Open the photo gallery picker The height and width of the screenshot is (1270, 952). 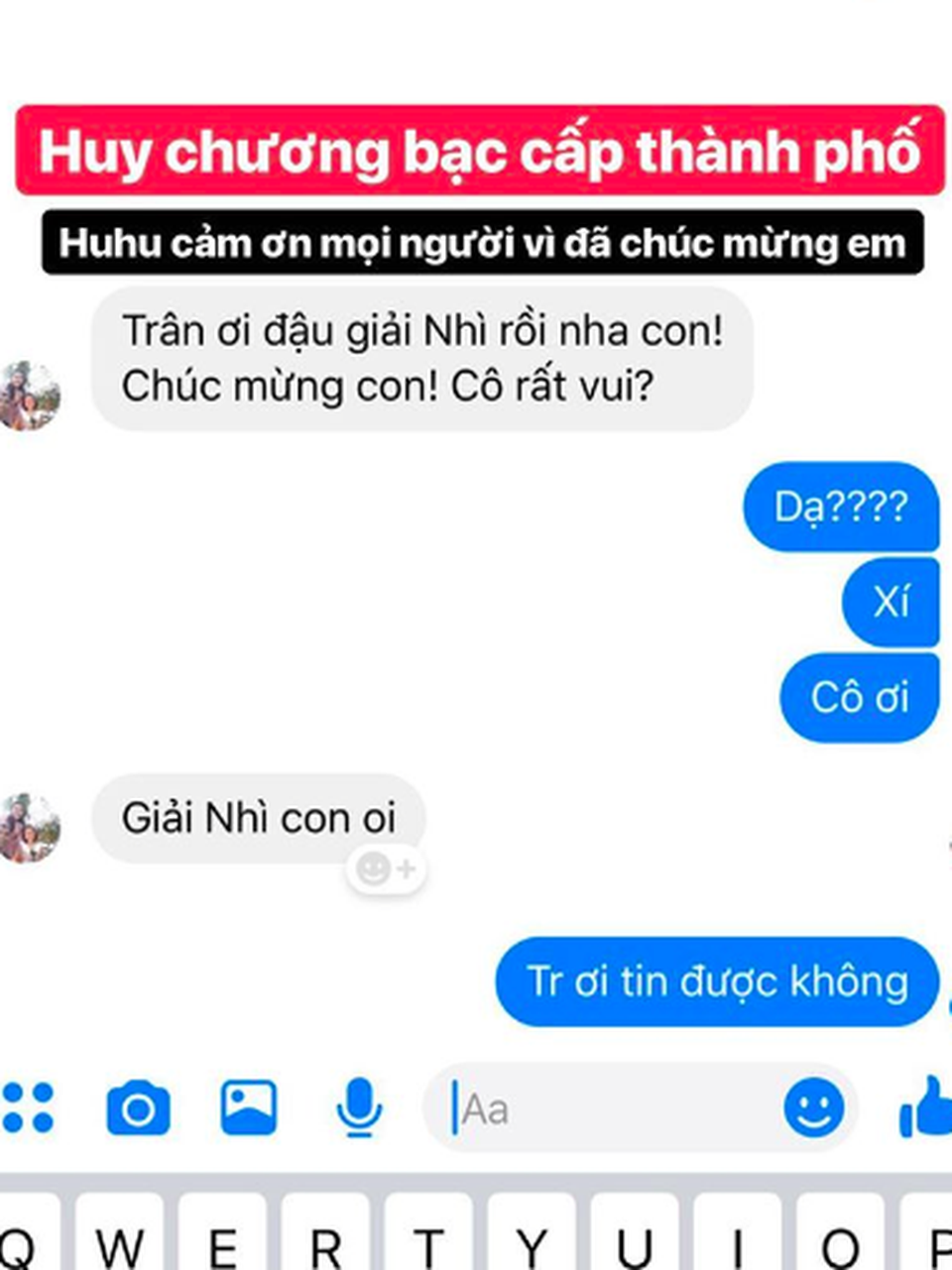coord(248,1110)
